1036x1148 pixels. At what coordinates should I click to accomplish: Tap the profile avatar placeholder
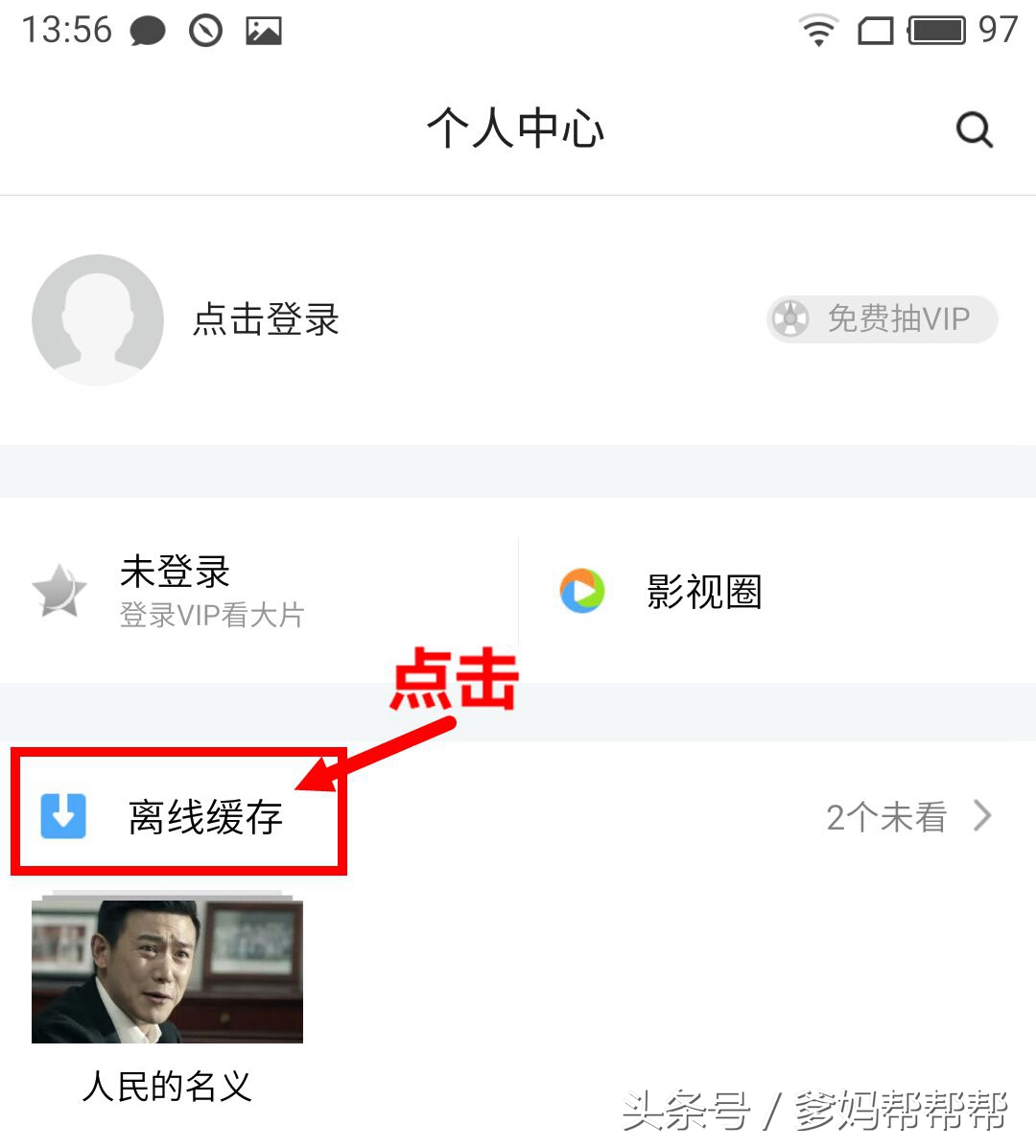click(x=97, y=320)
